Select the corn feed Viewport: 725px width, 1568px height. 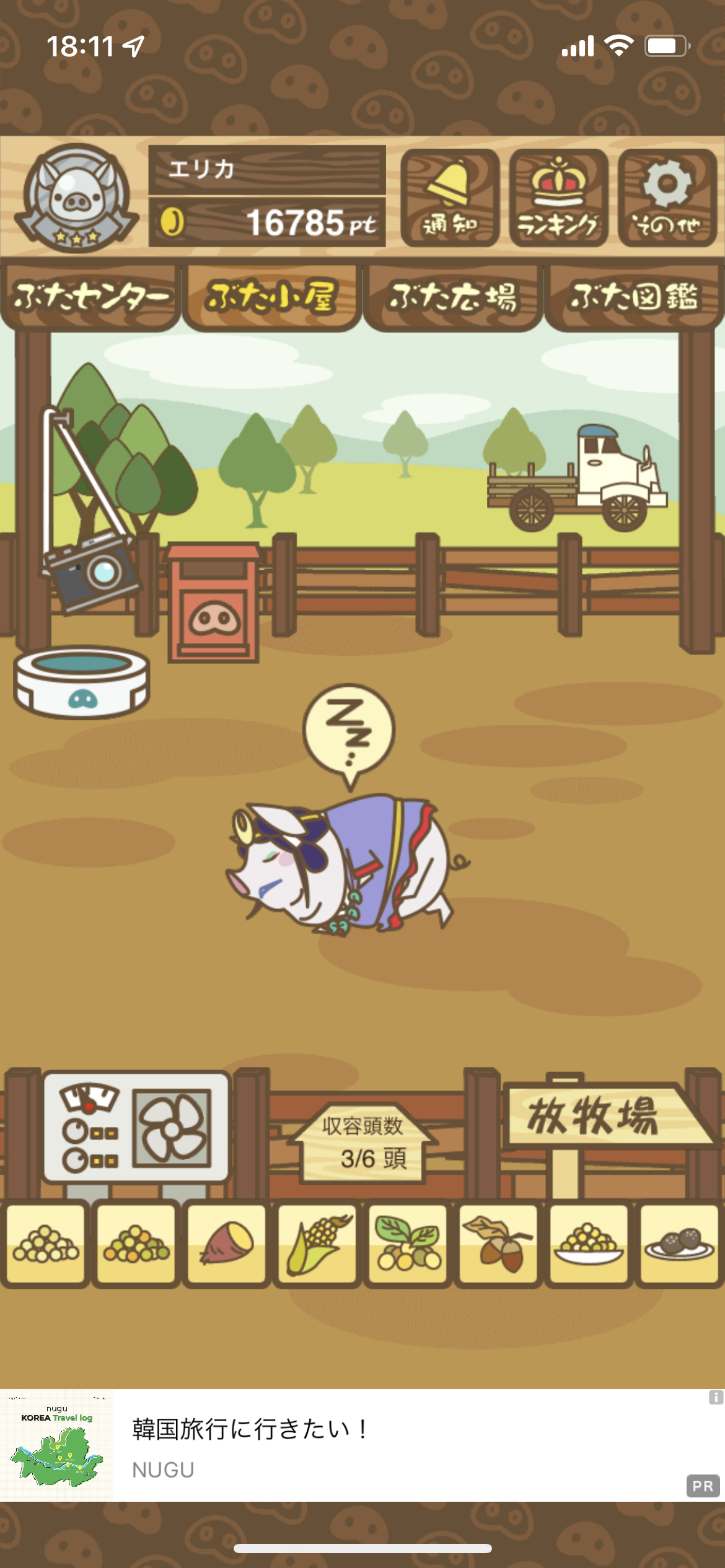click(x=317, y=1243)
